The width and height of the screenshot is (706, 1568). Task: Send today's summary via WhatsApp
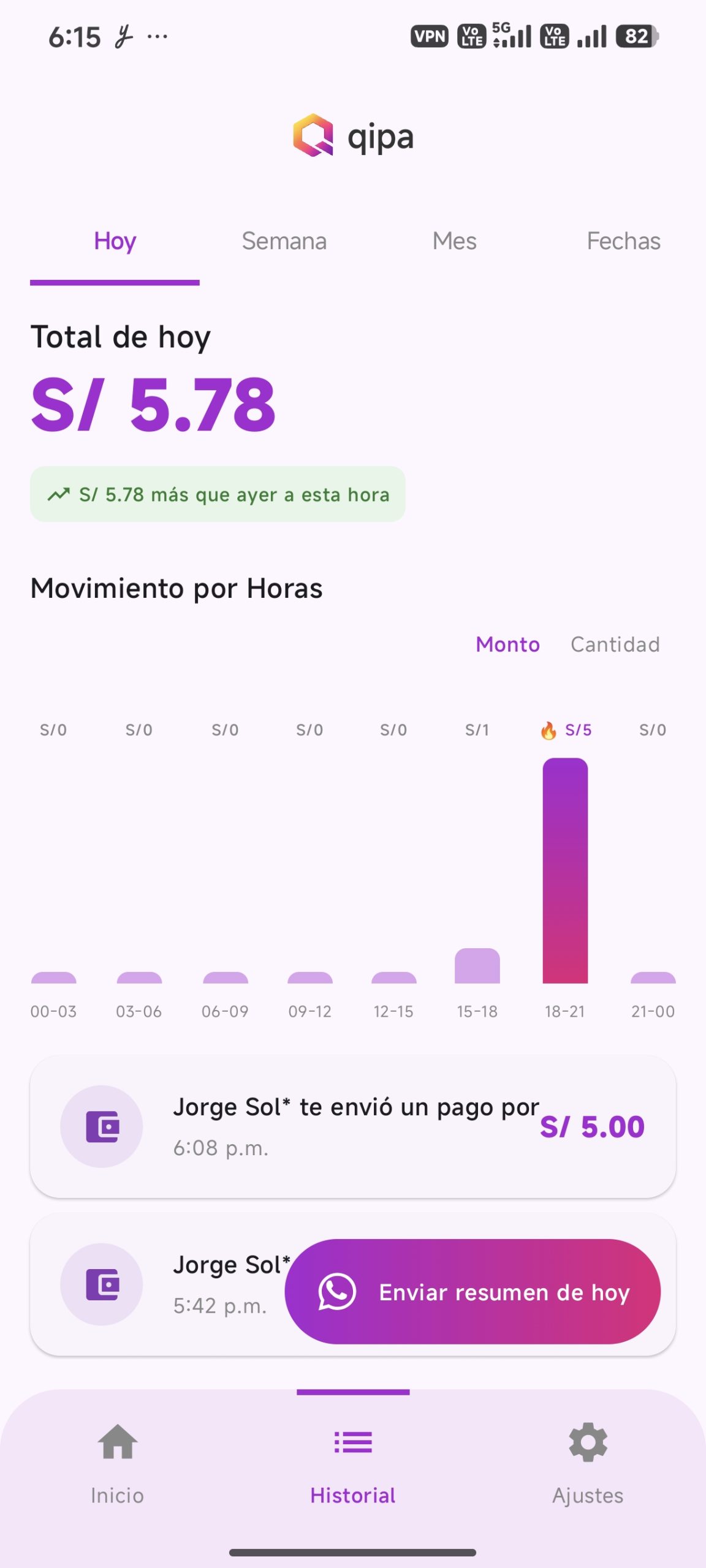[473, 1292]
